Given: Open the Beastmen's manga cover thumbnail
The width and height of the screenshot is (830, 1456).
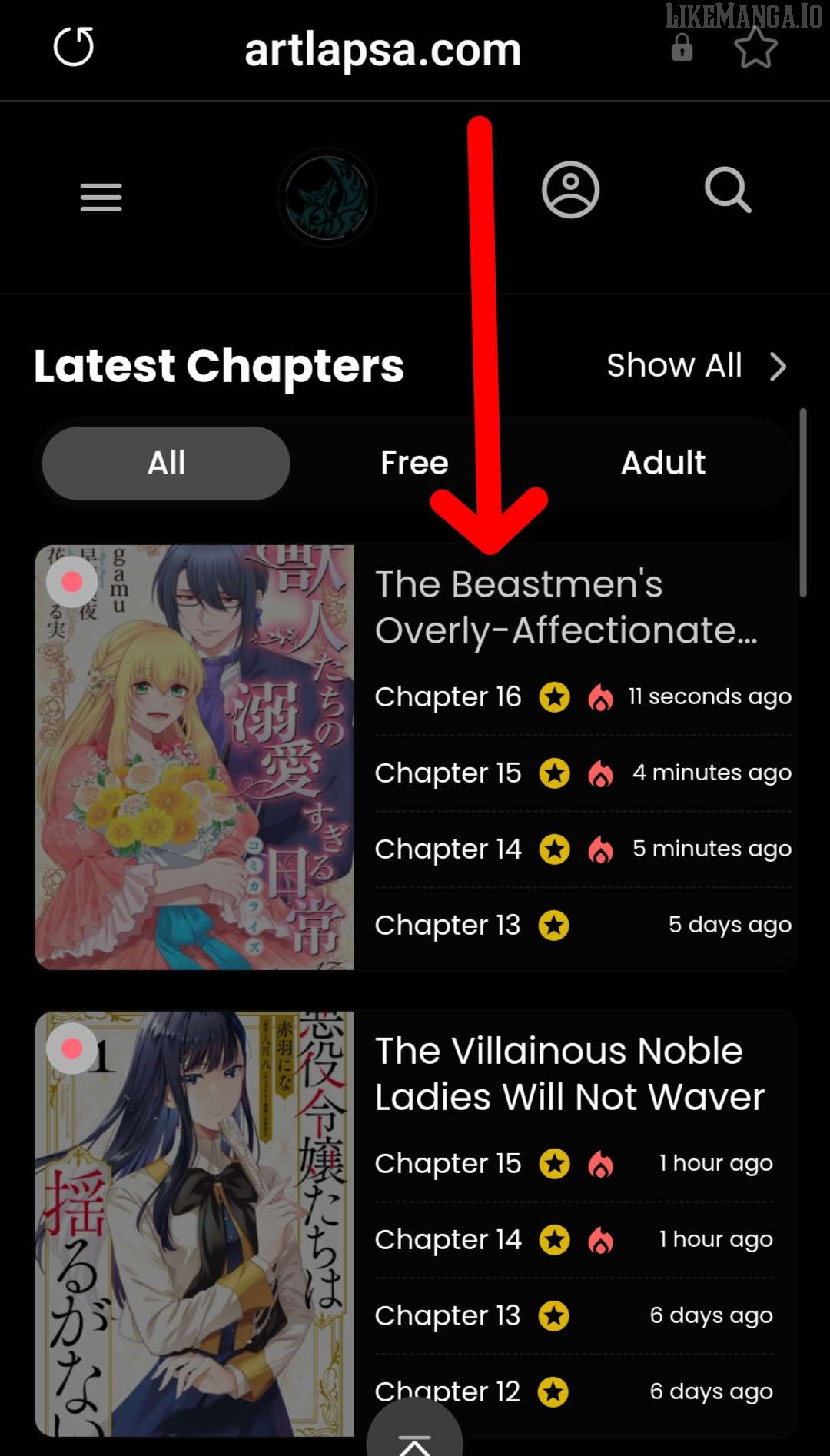Looking at the screenshot, I should point(194,757).
